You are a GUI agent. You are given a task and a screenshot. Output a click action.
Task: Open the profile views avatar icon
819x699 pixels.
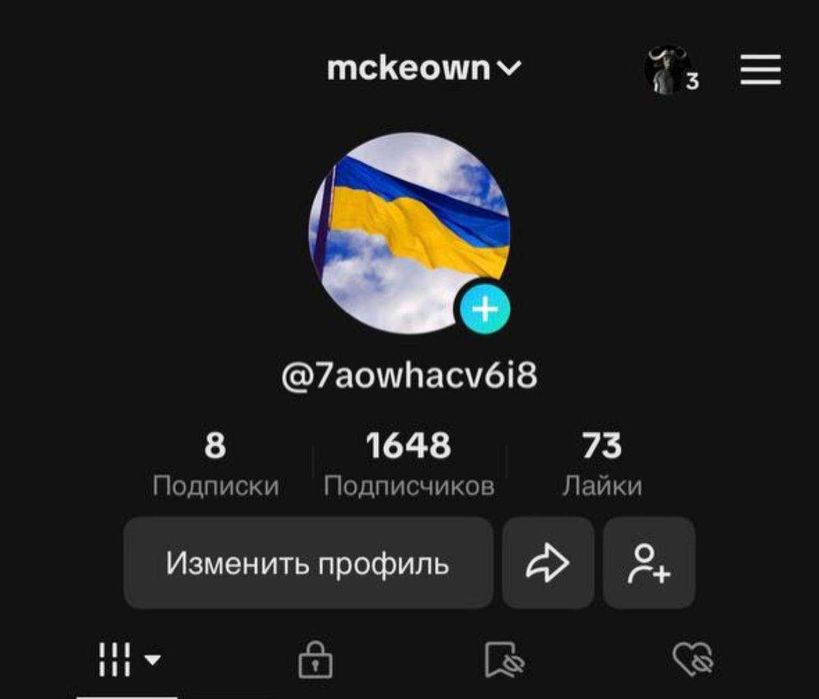pyautogui.click(x=669, y=70)
